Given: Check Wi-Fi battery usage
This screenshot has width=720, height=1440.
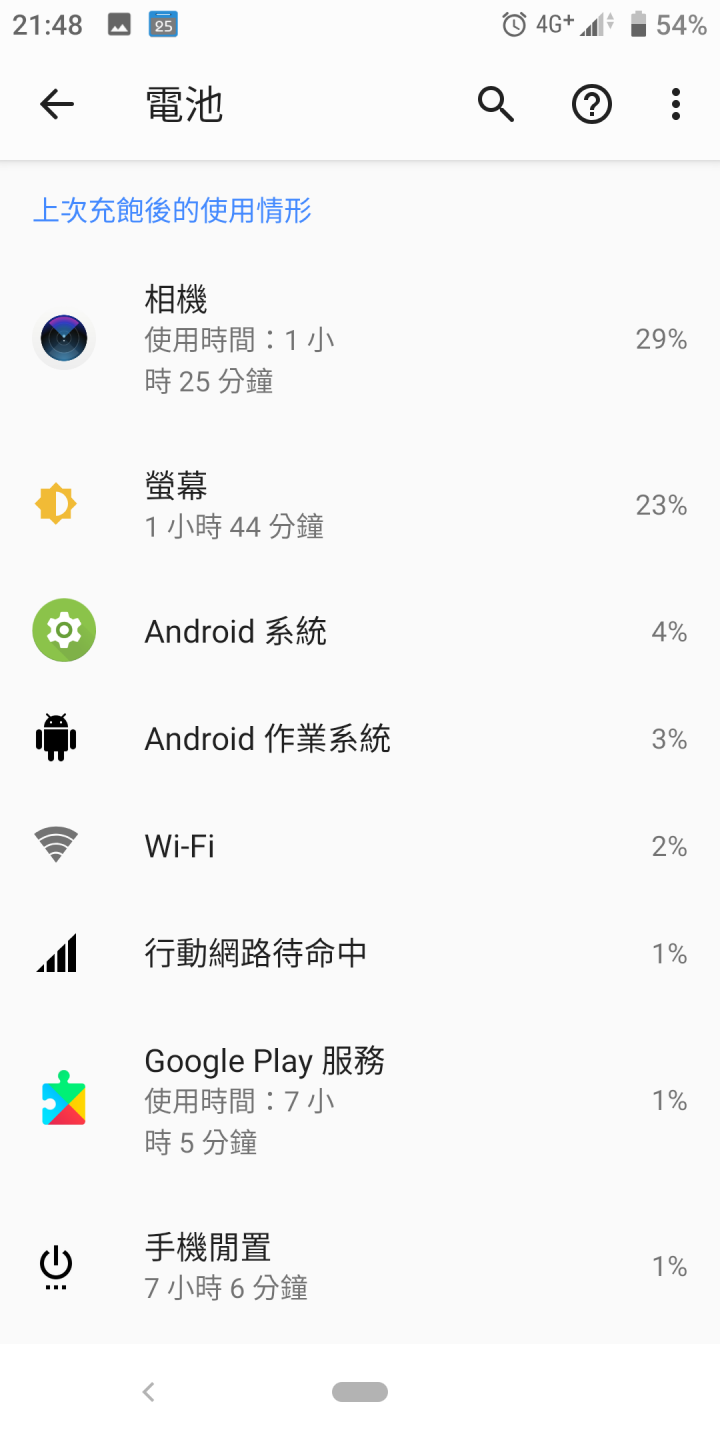Looking at the screenshot, I should pyautogui.click(x=360, y=847).
